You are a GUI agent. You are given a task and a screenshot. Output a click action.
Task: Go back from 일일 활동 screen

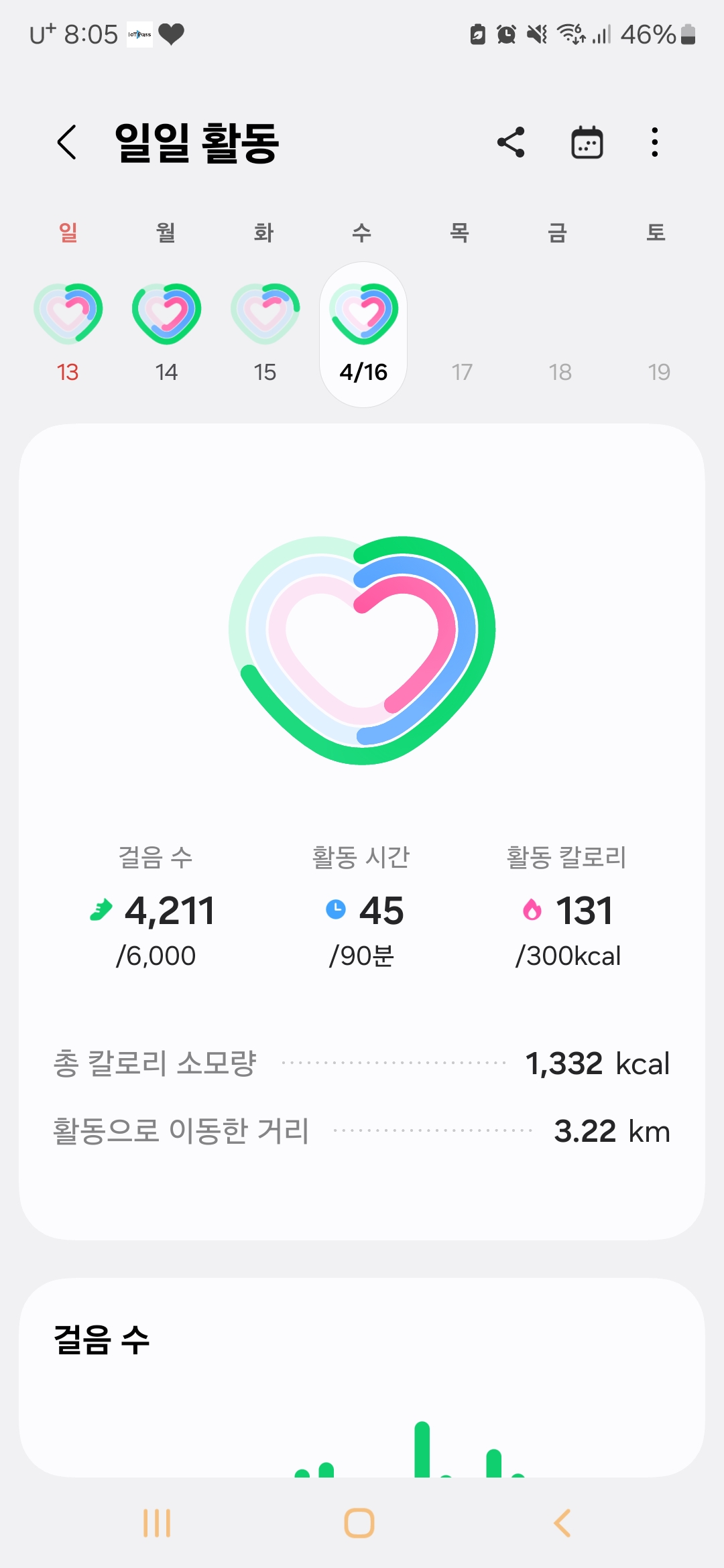pyautogui.click(x=67, y=142)
